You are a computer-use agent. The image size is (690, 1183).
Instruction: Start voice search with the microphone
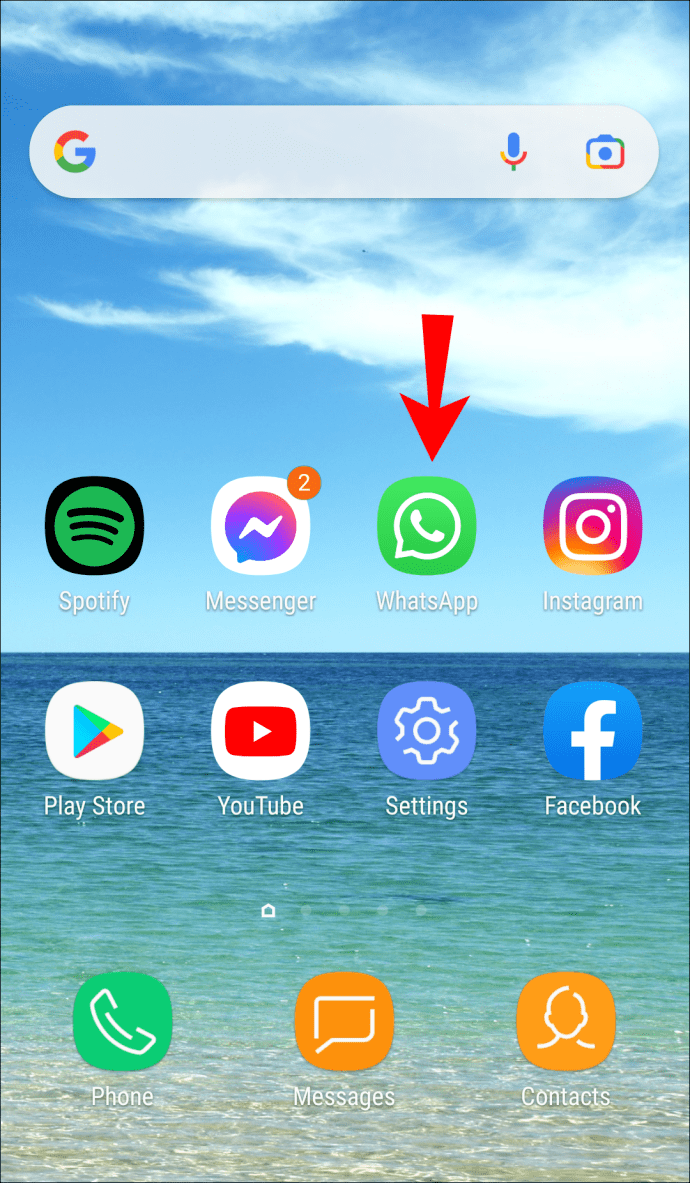513,152
